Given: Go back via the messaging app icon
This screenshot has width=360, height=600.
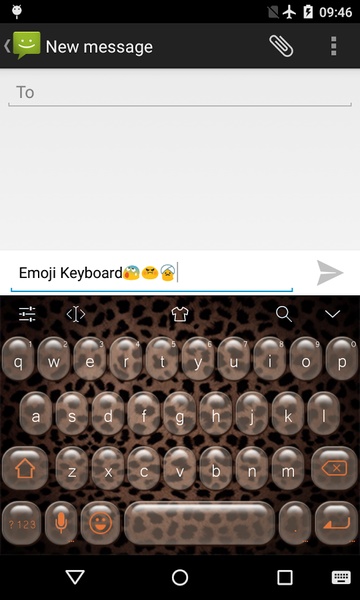Looking at the screenshot, I should (22, 46).
